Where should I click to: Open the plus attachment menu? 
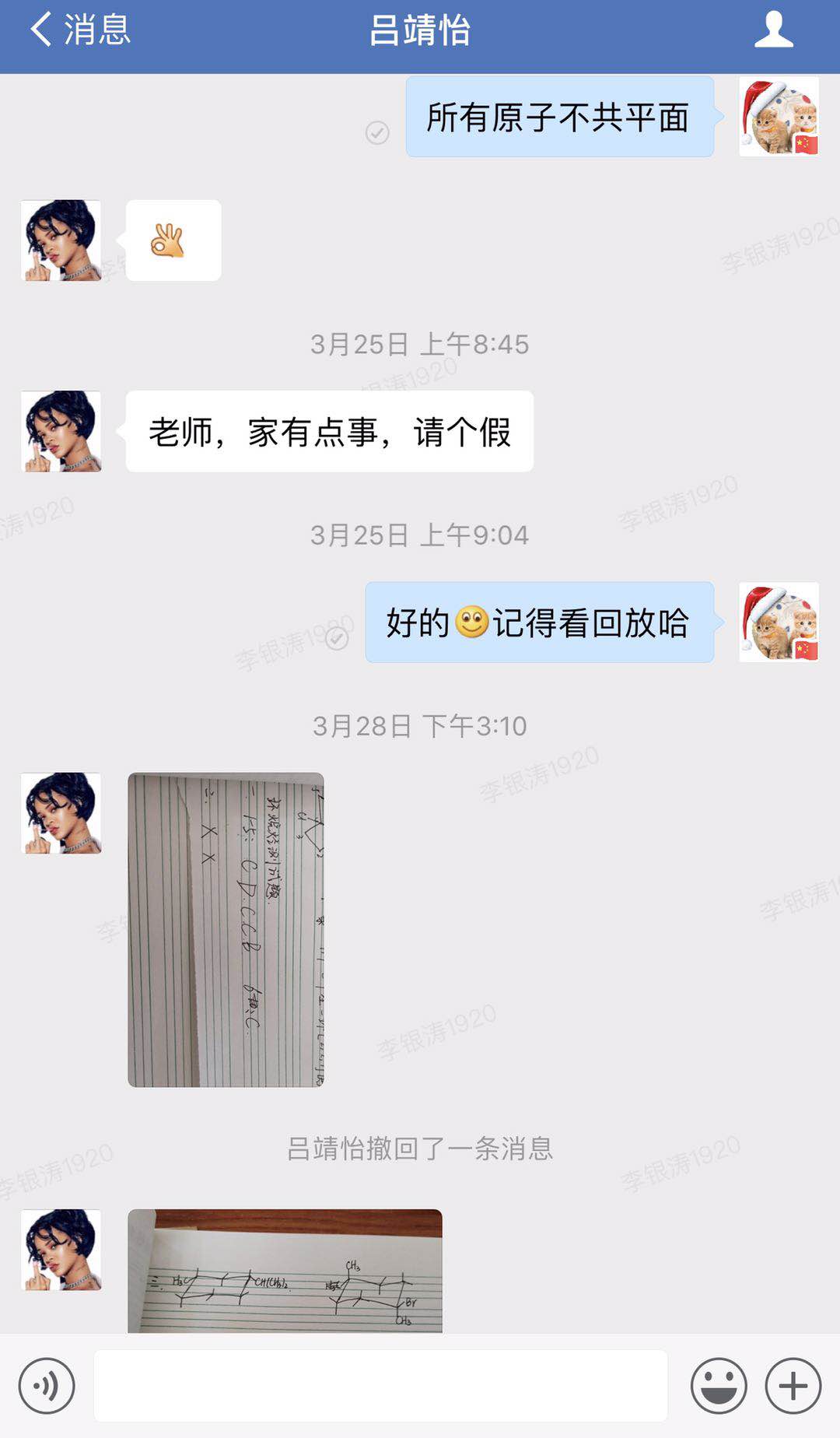(793, 1386)
